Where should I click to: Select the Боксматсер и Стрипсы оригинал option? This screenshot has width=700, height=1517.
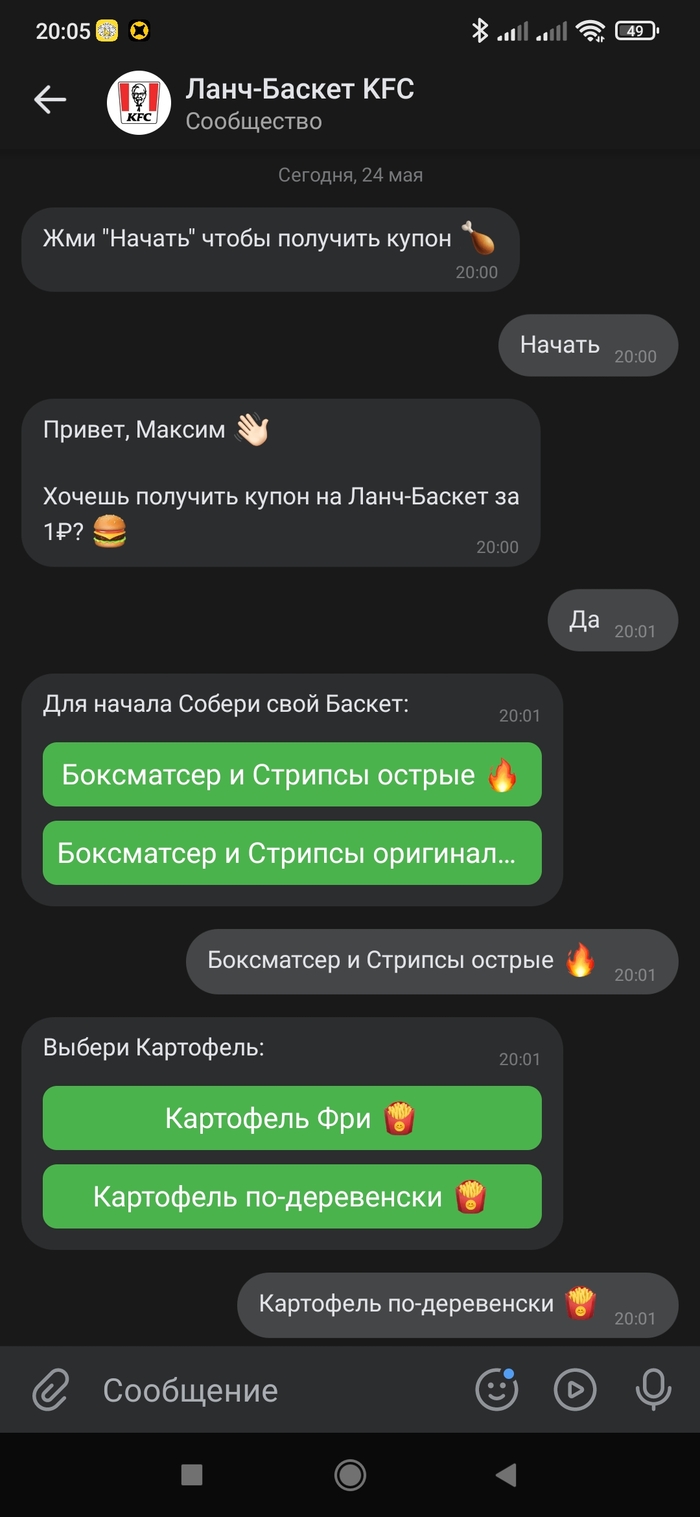click(291, 853)
